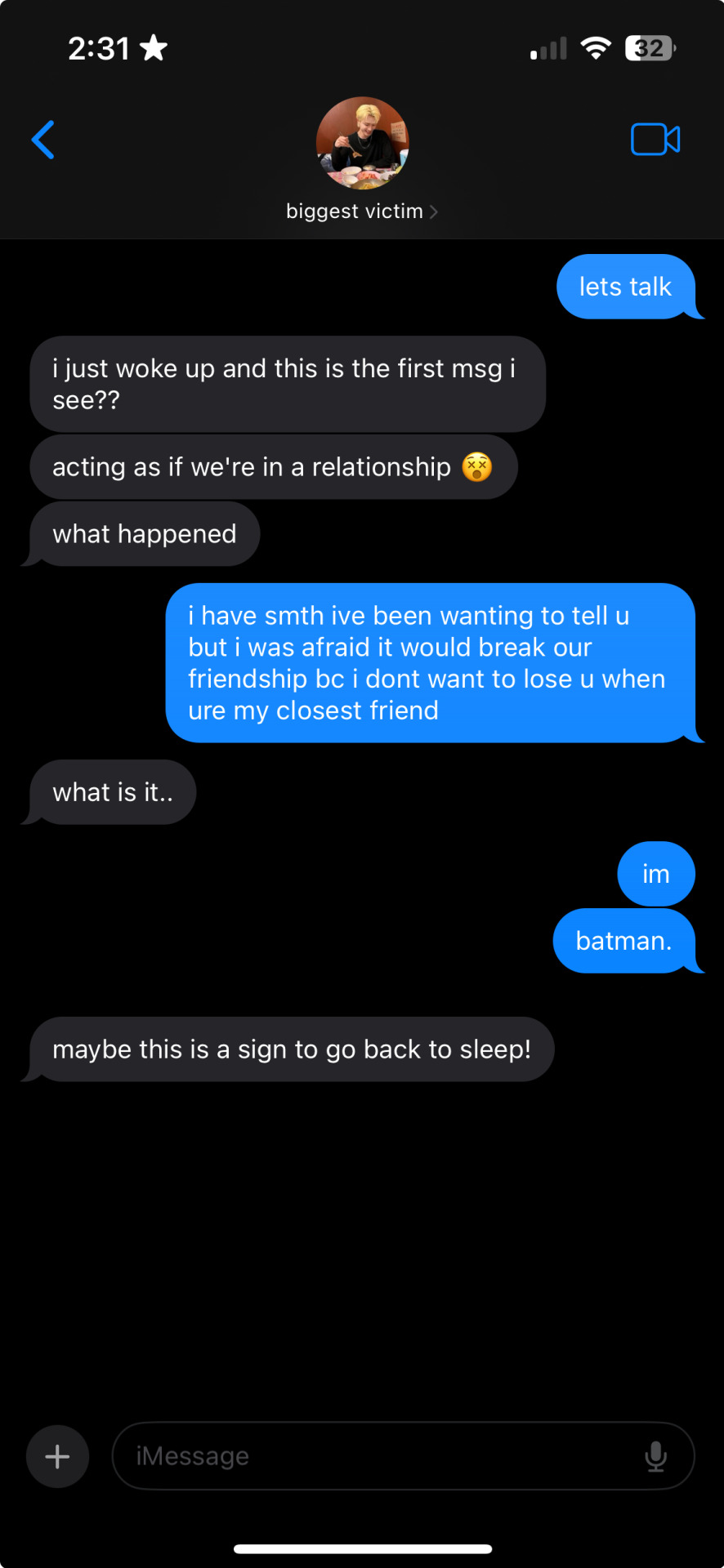Open the plus attachments menu
Viewport: 724px width, 1568px height.
pyautogui.click(x=57, y=1456)
